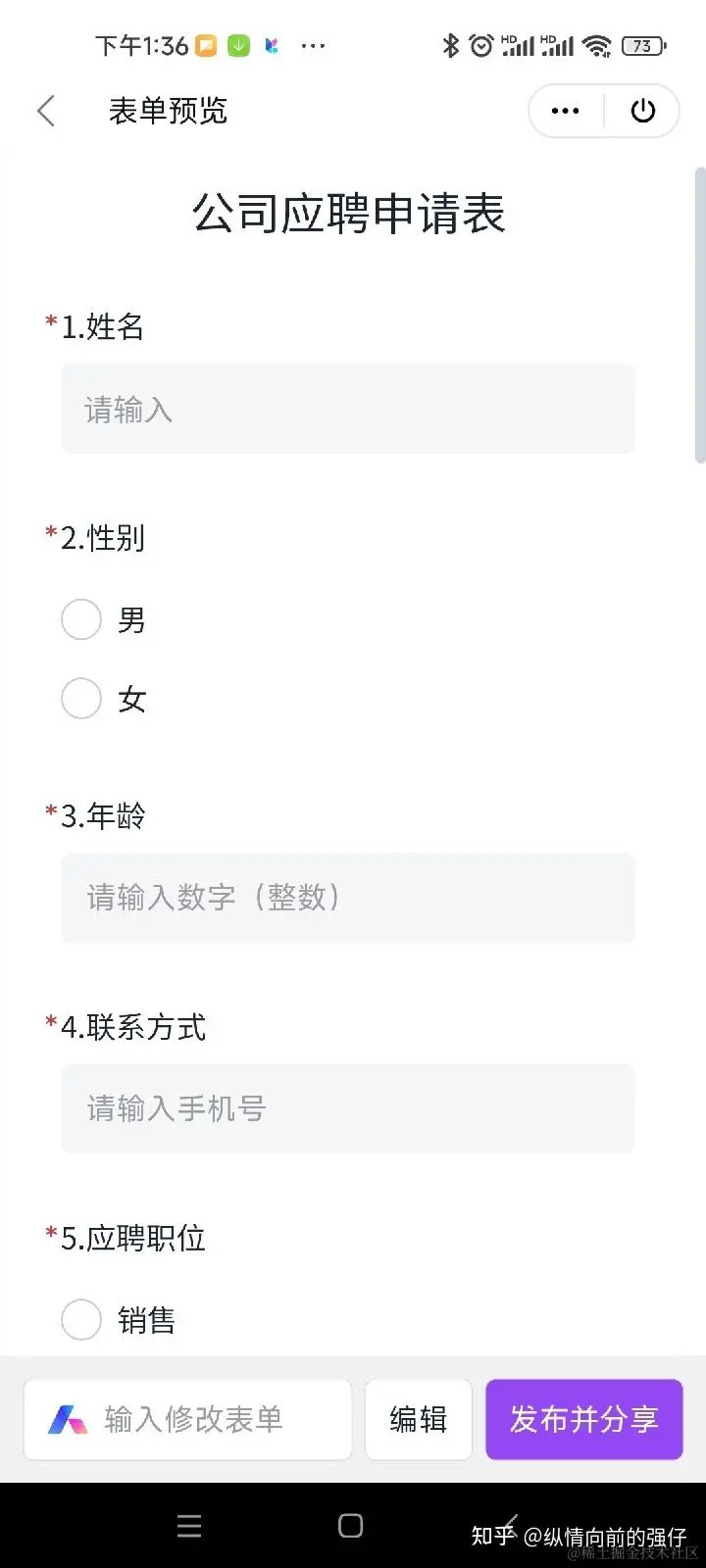Open recent apps from navigation bar

(189, 1526)
